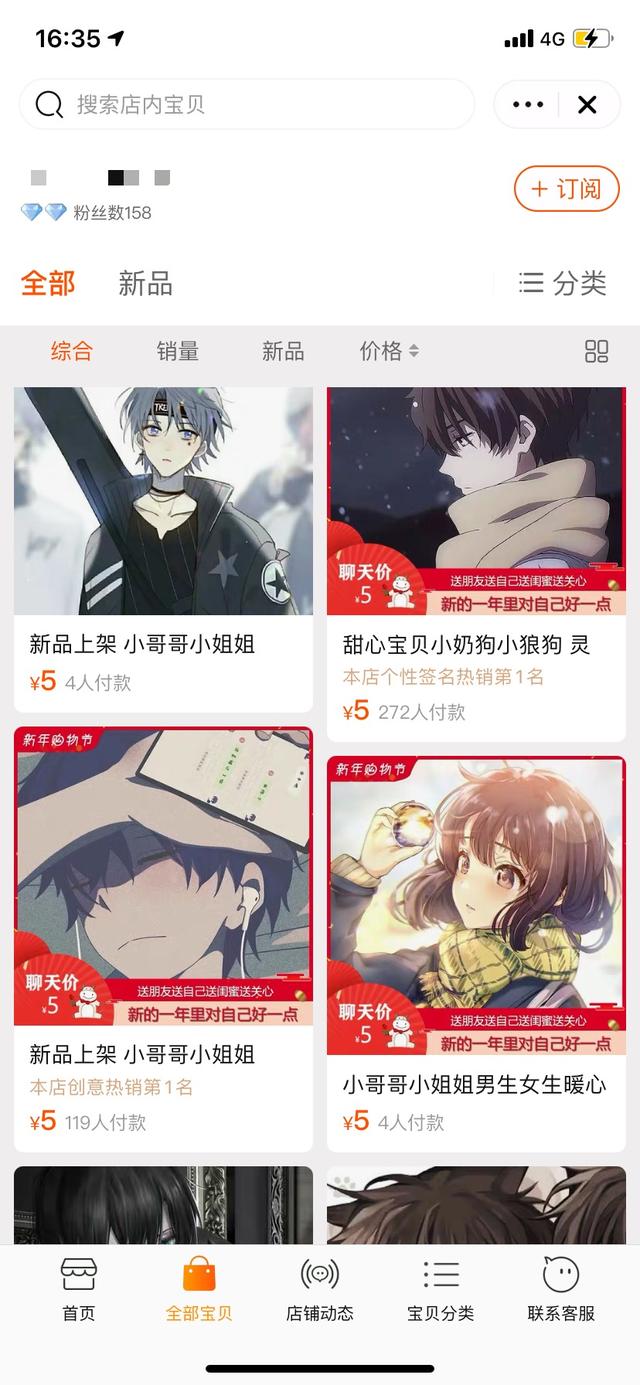Open the 小哥哥小姐姐男生女生暖心 product card

point(476,953)
